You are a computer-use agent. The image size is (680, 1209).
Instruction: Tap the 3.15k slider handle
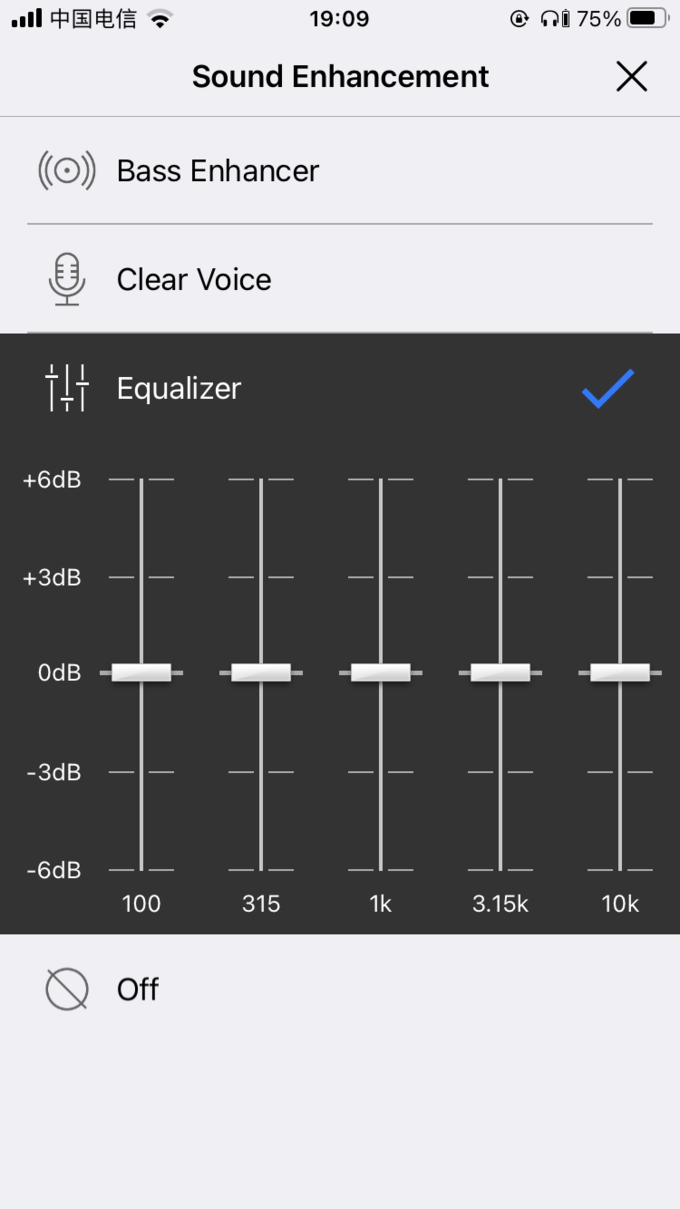pyautogui.click(x=500, y=673)
